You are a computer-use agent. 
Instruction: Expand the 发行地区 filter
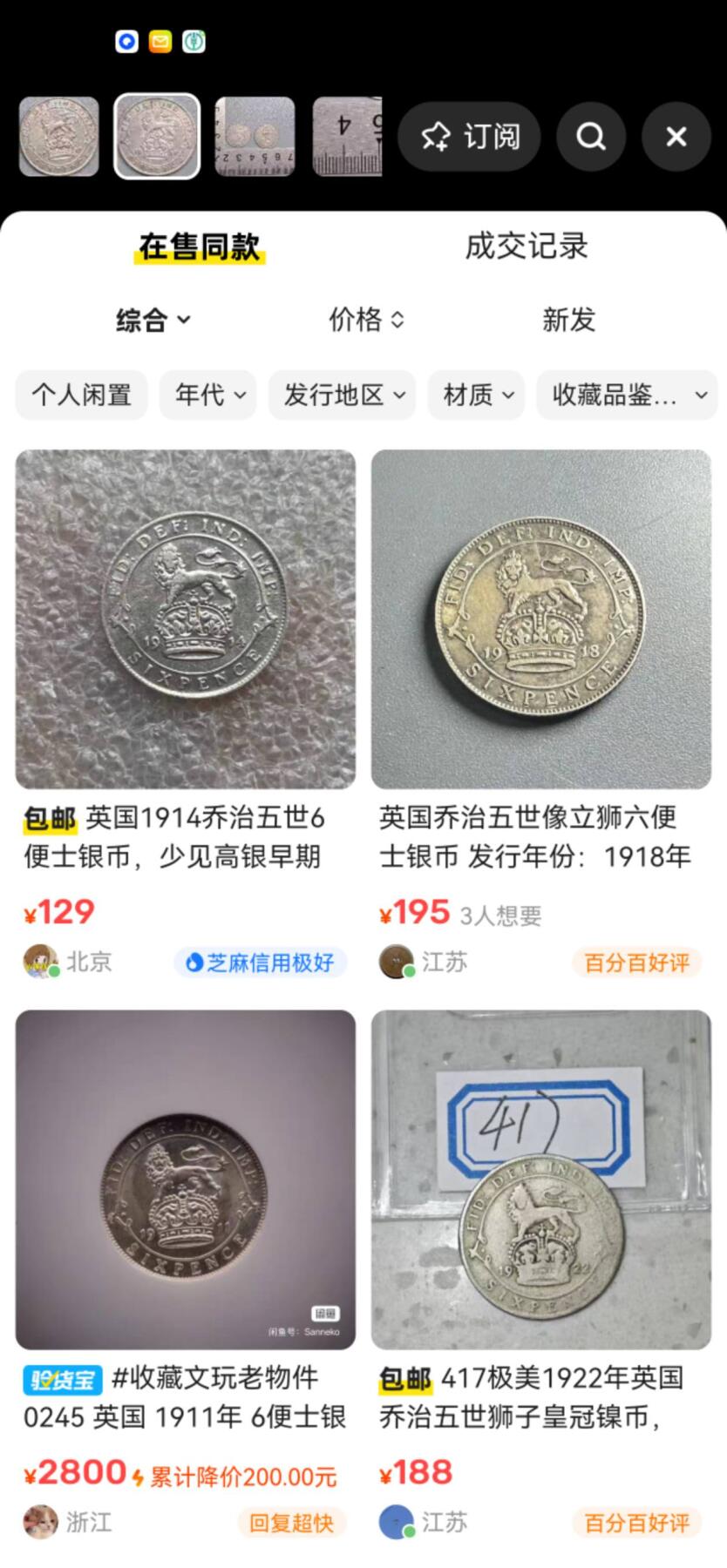click(343, 395)
